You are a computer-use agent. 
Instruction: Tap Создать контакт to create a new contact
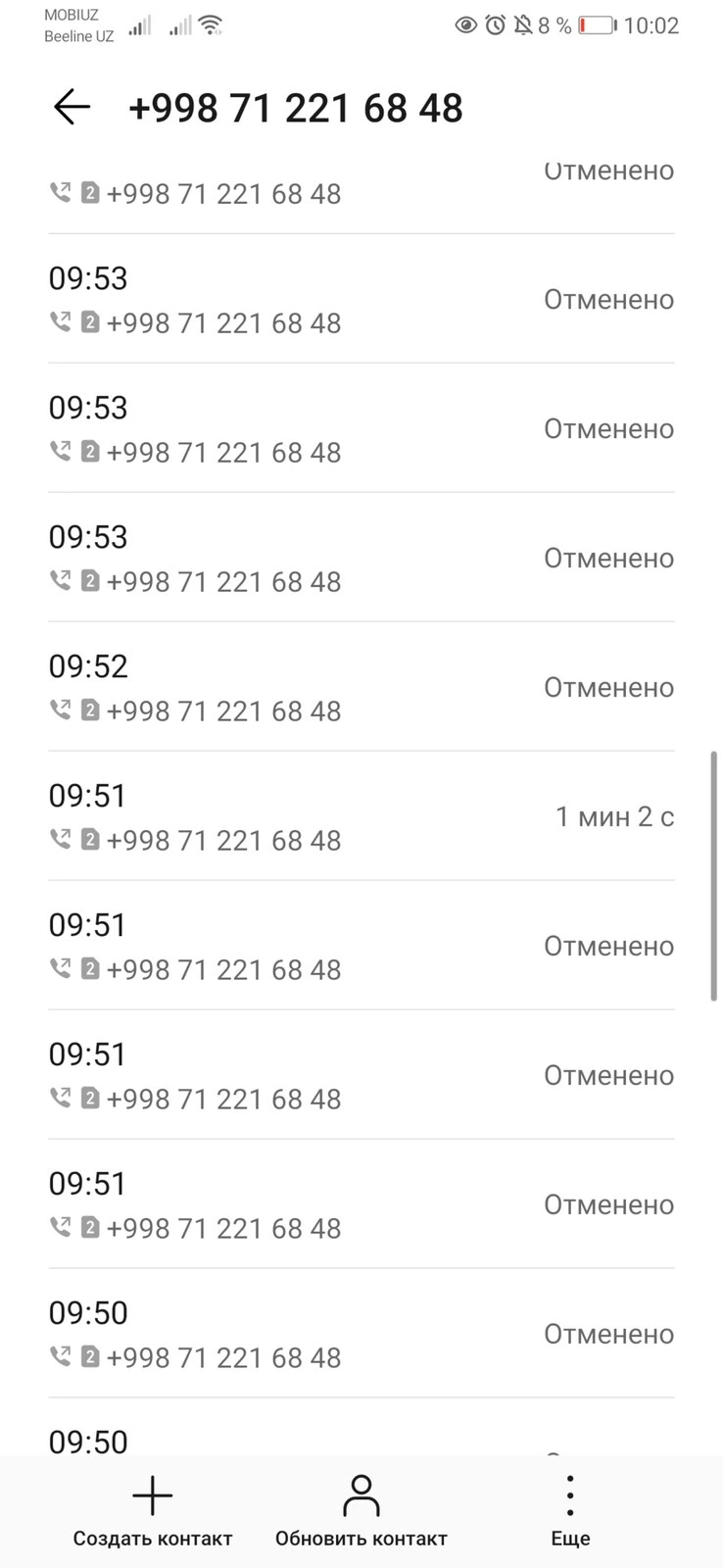coord(153,1511)
